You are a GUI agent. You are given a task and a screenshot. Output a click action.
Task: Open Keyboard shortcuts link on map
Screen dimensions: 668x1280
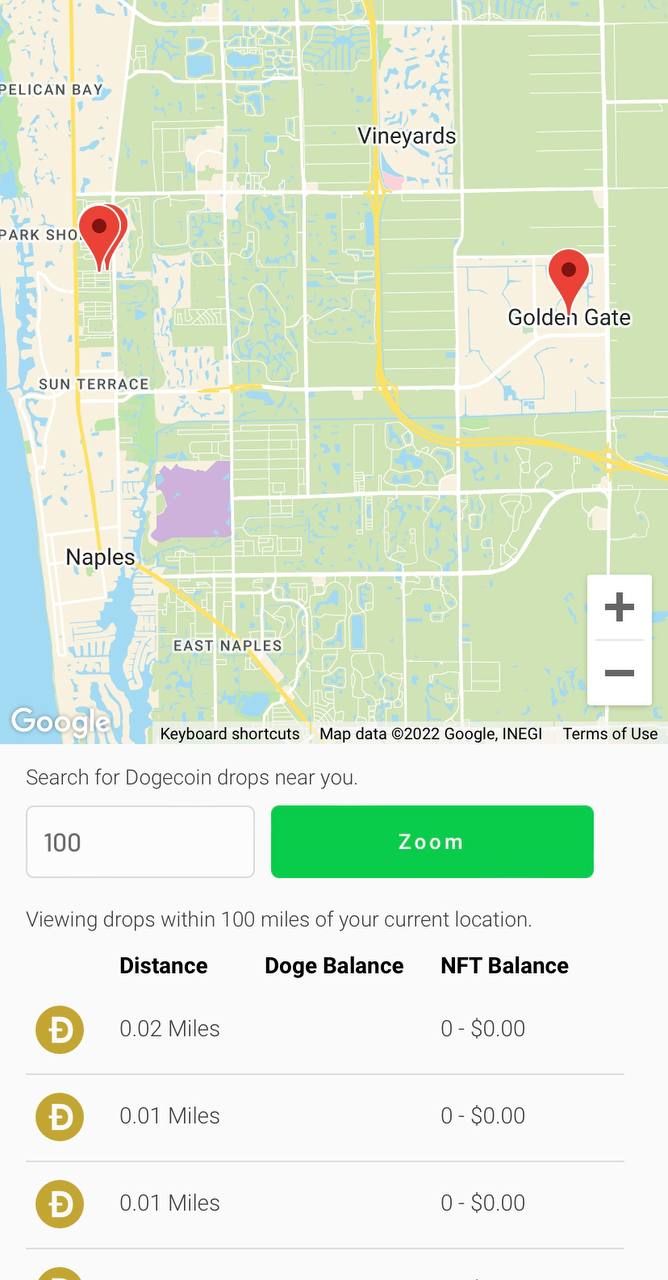click(230, 734)
